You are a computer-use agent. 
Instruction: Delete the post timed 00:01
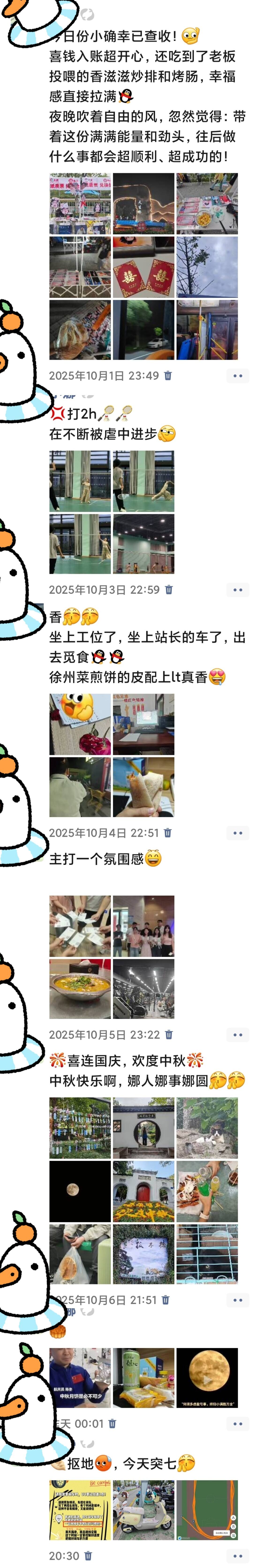[112, 1424]
